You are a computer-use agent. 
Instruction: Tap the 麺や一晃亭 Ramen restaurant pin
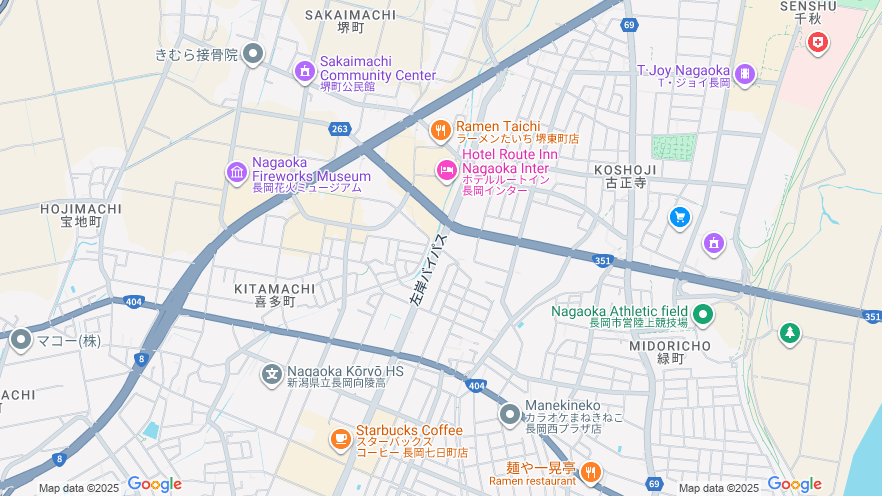point(591,470)
